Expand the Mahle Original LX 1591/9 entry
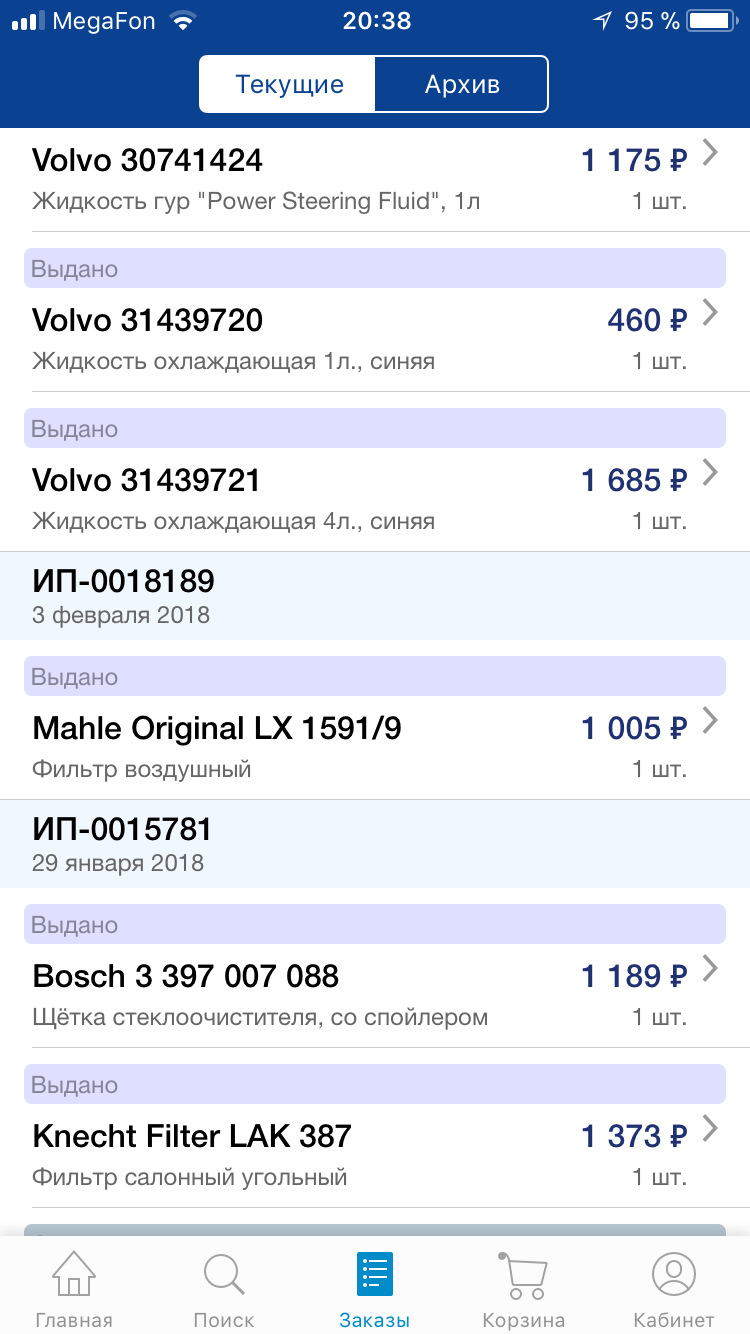This screenshot has width=750, height=1334. click(375, 745)
